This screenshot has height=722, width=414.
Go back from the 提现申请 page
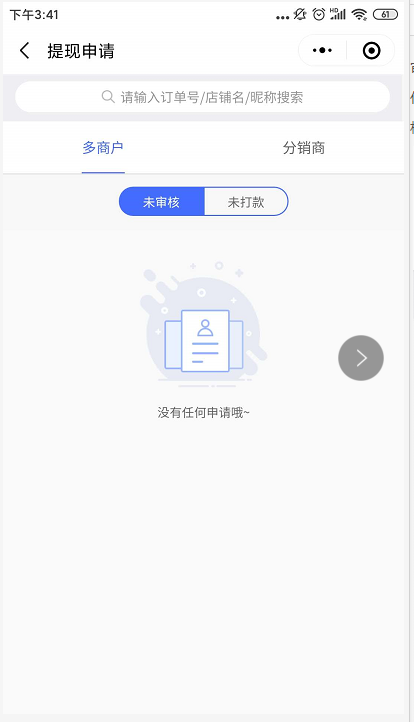point(24,51)
